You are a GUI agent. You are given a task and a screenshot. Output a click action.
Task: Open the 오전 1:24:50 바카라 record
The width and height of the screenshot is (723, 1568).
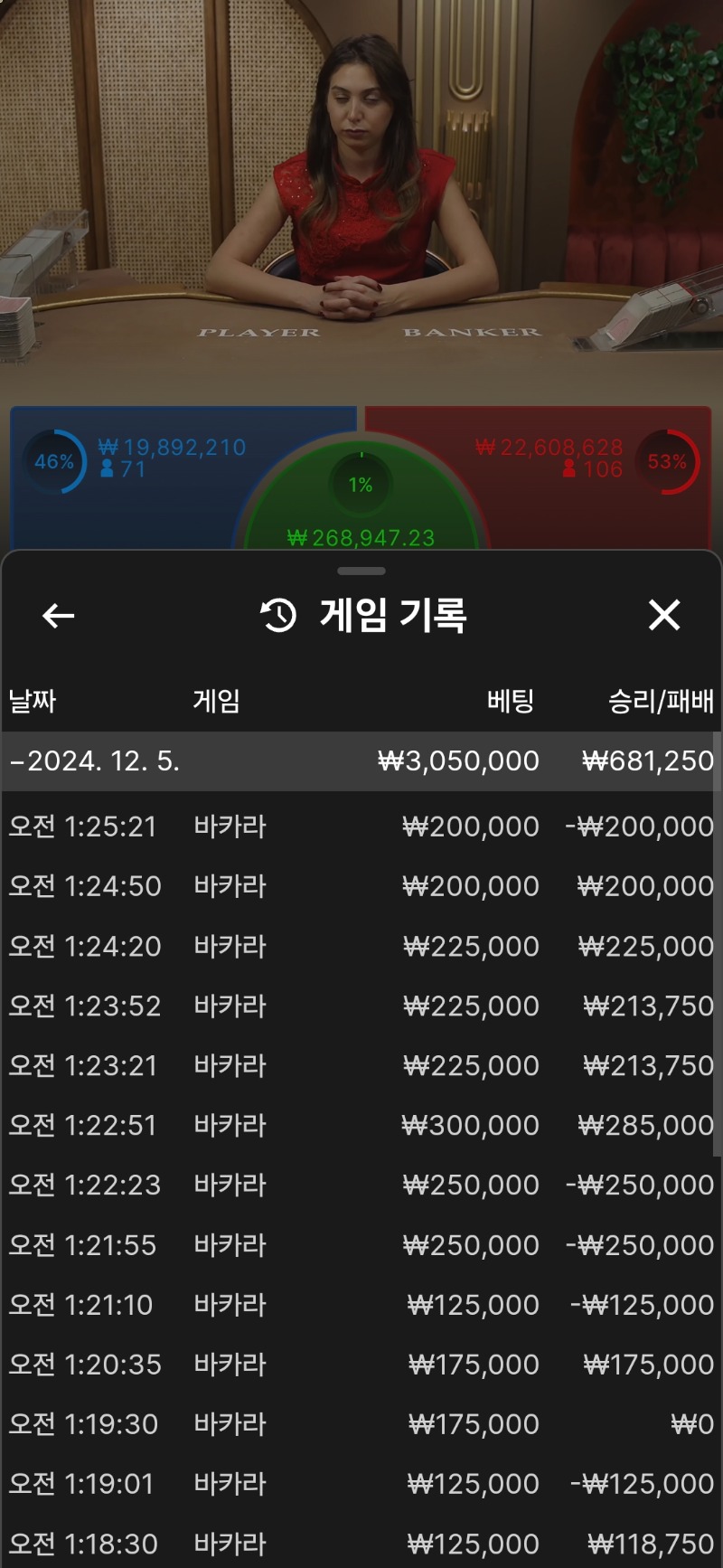point(361,886)
